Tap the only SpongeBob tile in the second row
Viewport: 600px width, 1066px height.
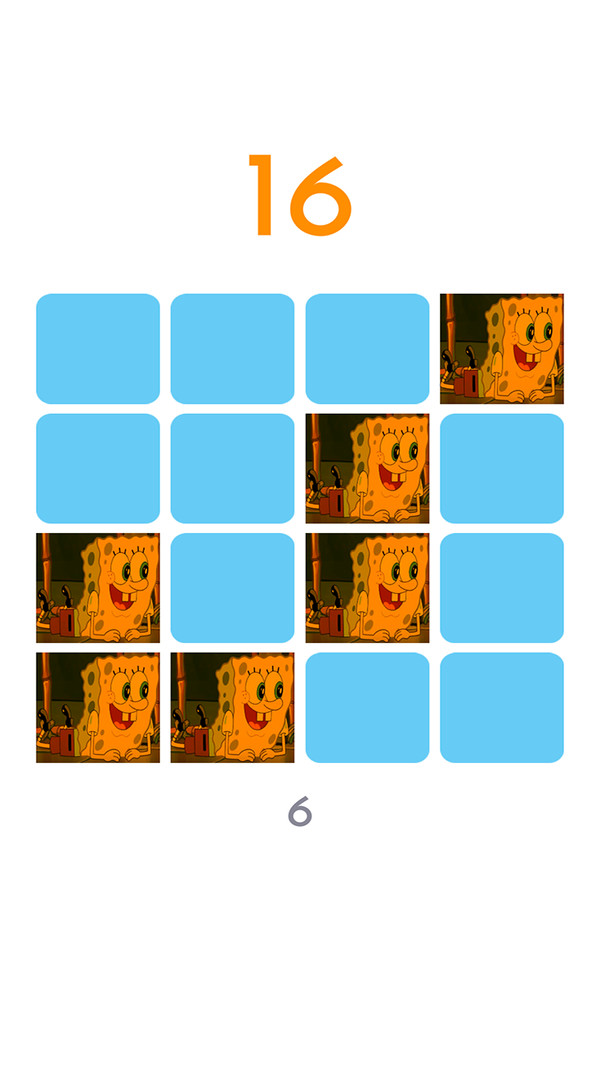(x=367, y=468)
